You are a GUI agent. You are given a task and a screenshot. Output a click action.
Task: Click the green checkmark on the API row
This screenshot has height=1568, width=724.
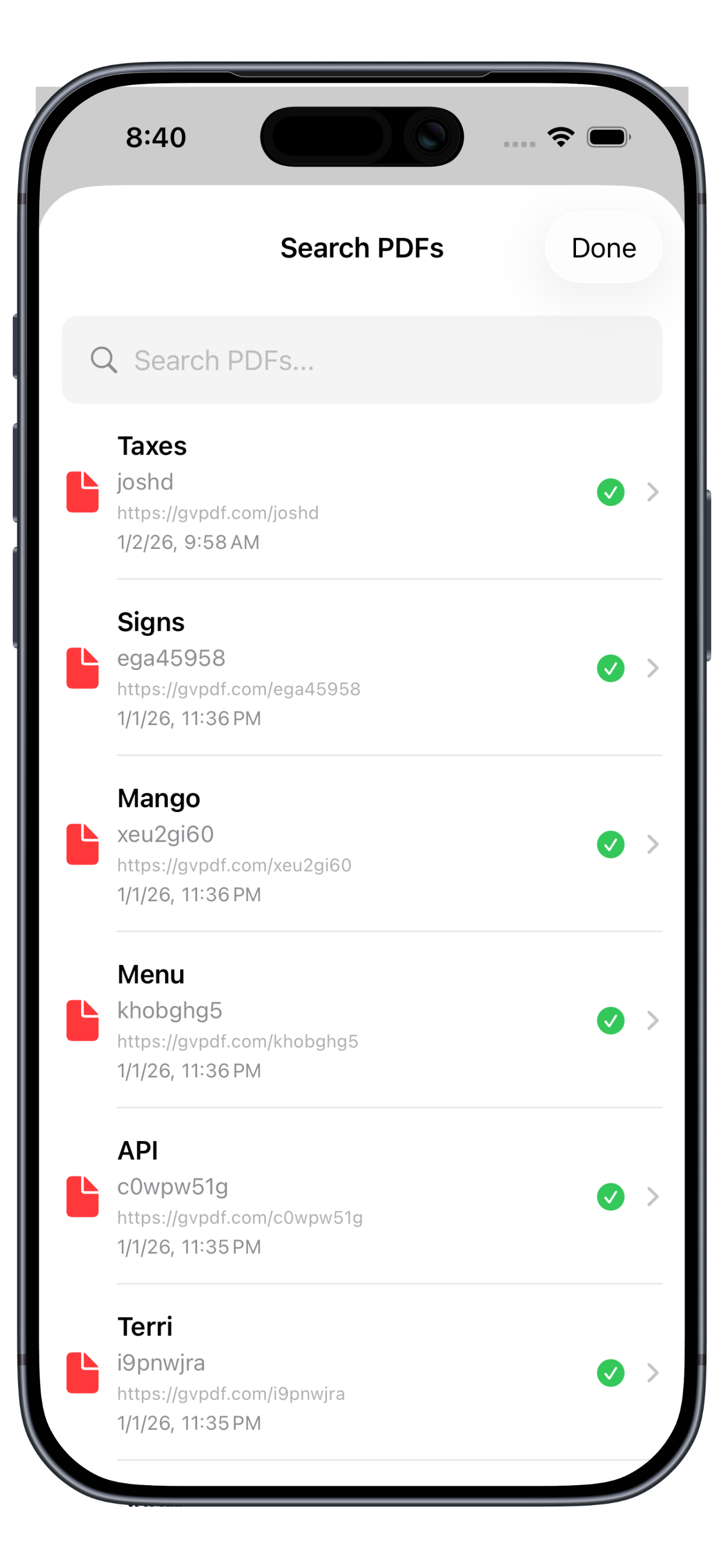[x=610, y=1196]
